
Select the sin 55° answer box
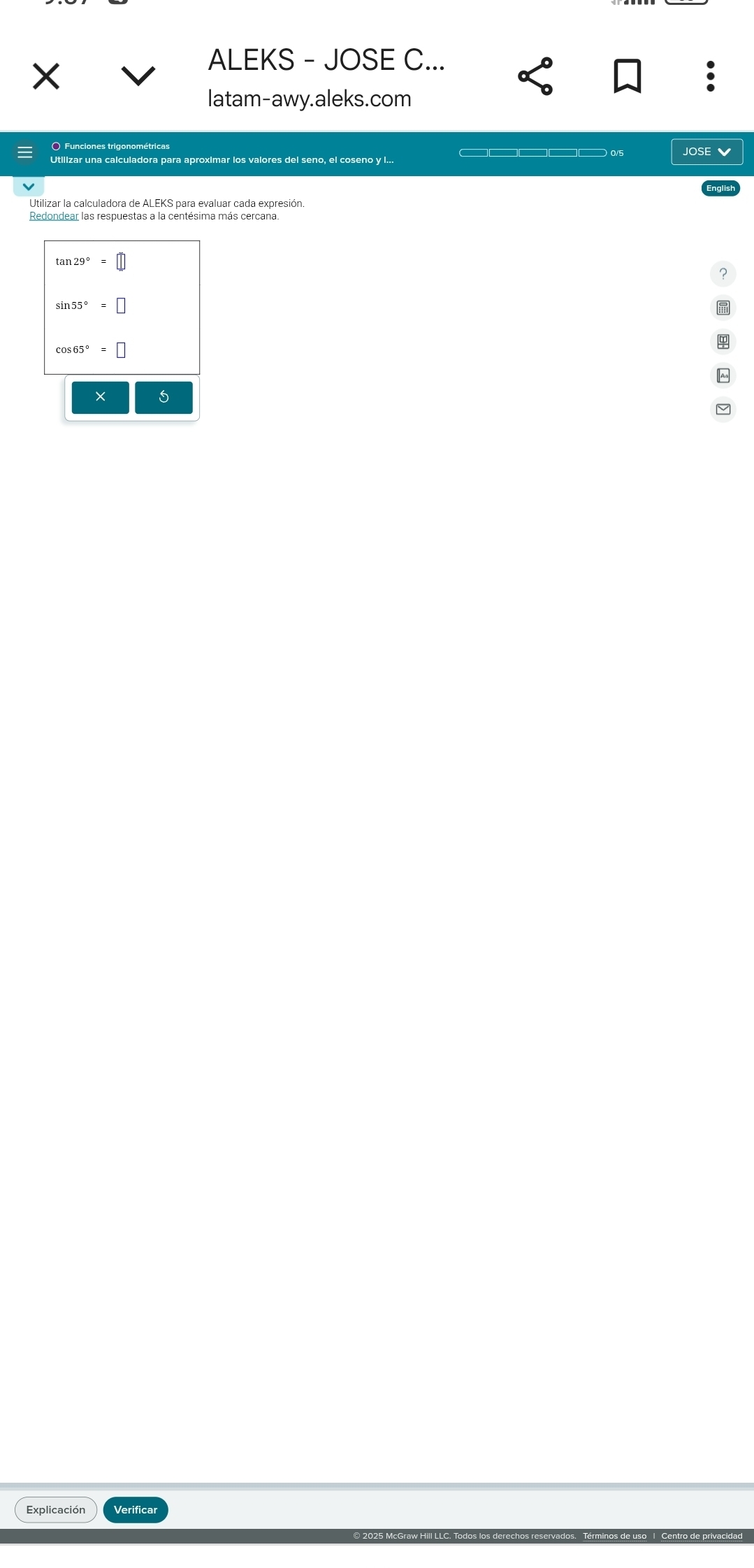point(121,305)
